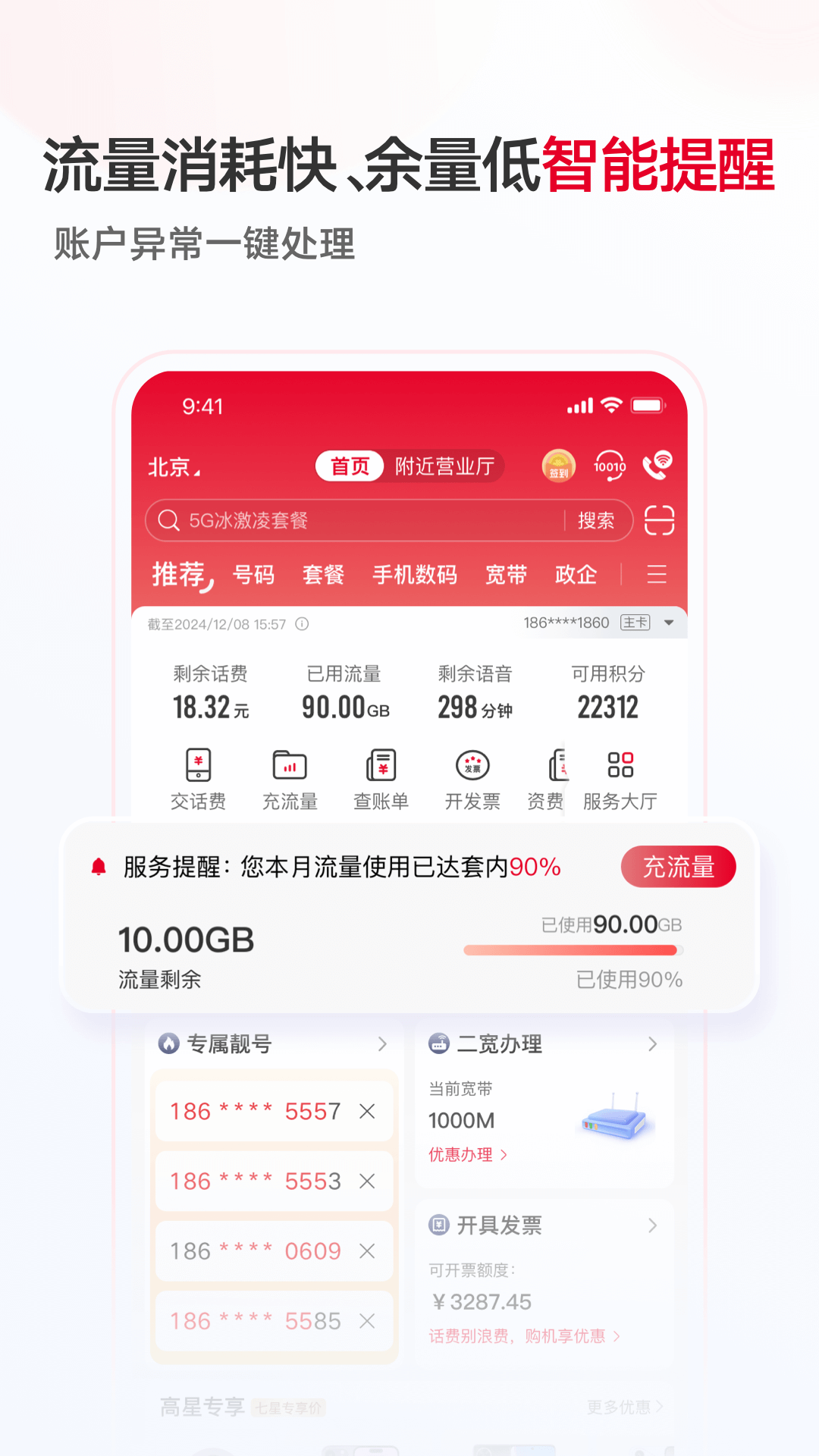The height and width of the screenshot is (1456, 819).
Task: Open the 查账单 bill check icon
Action: coord(381,773)
